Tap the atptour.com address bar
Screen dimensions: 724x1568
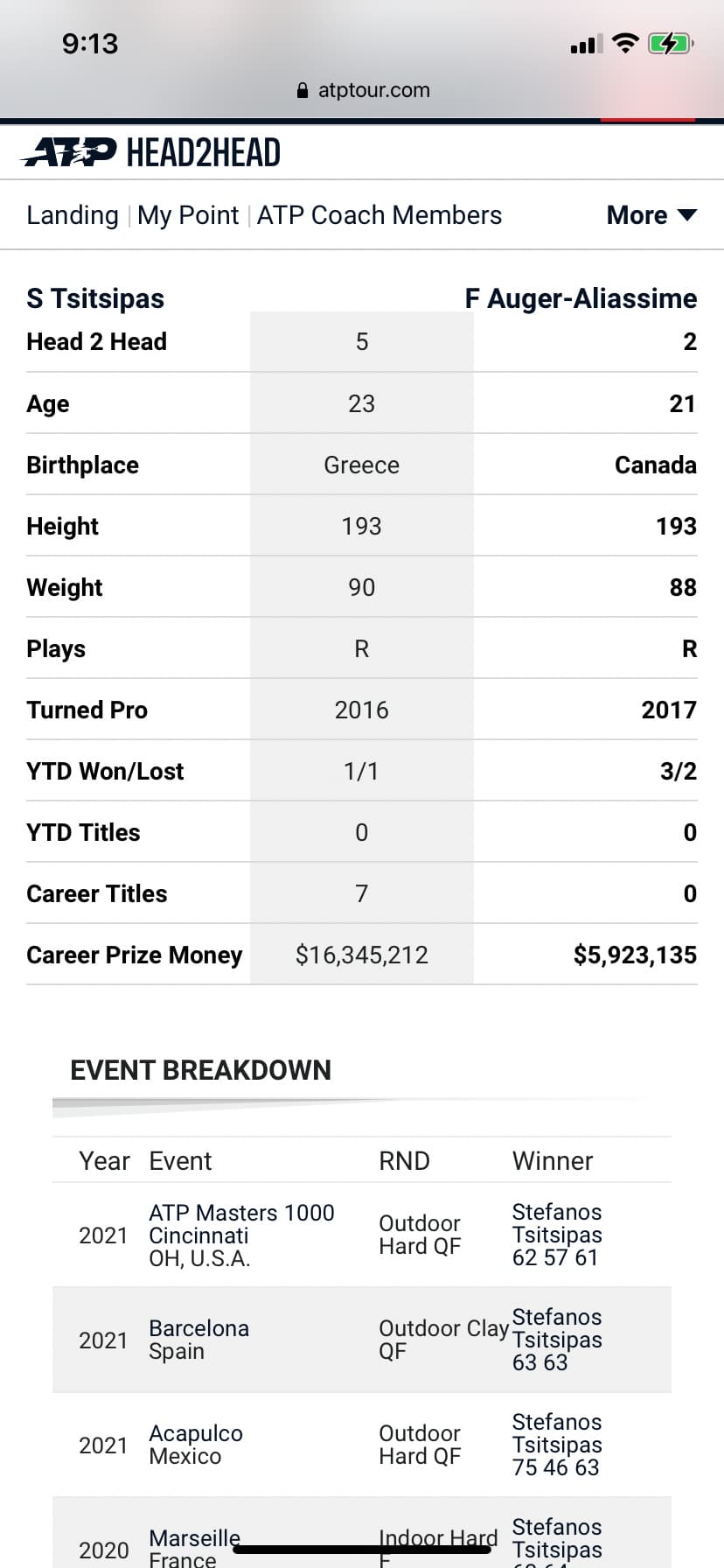363,90
